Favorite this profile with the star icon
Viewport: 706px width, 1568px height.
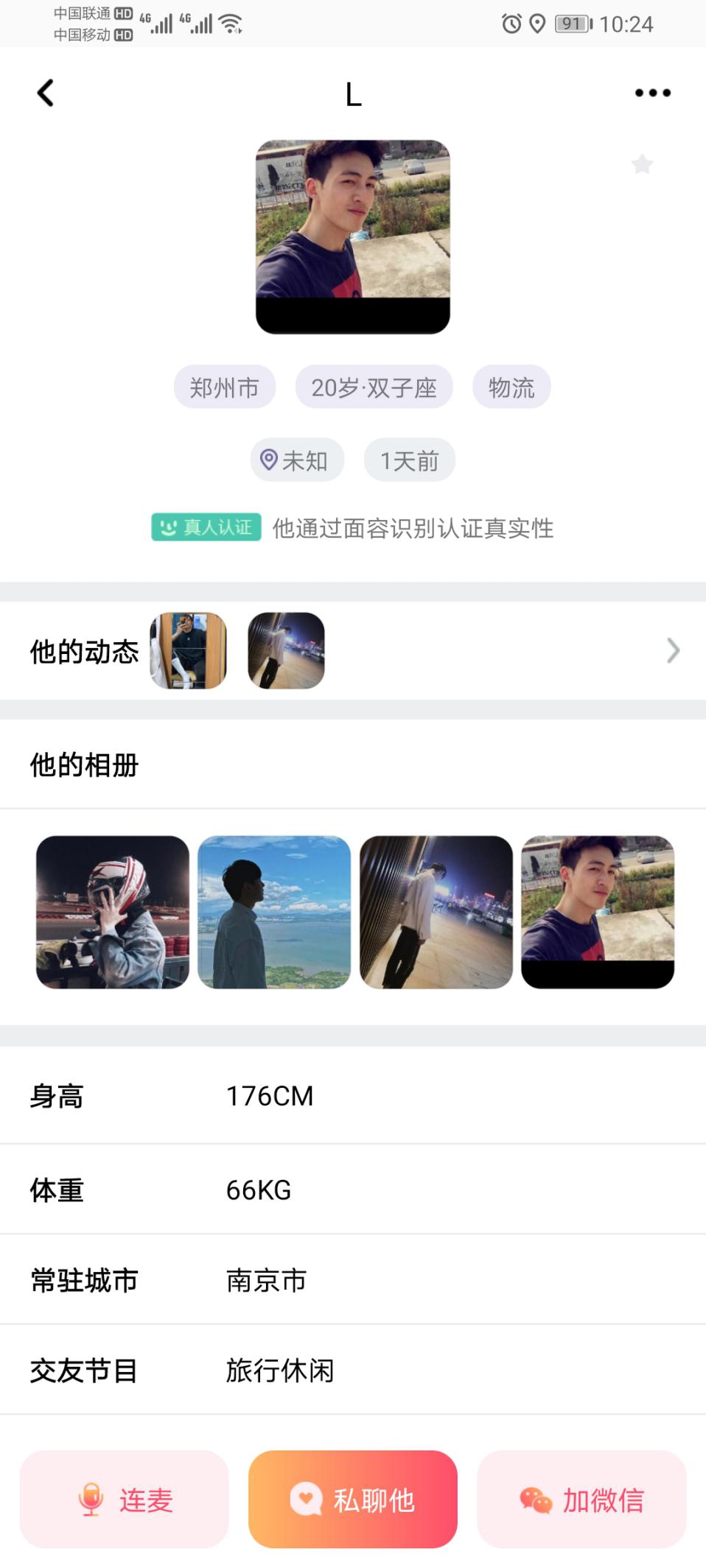pos(642,164)
